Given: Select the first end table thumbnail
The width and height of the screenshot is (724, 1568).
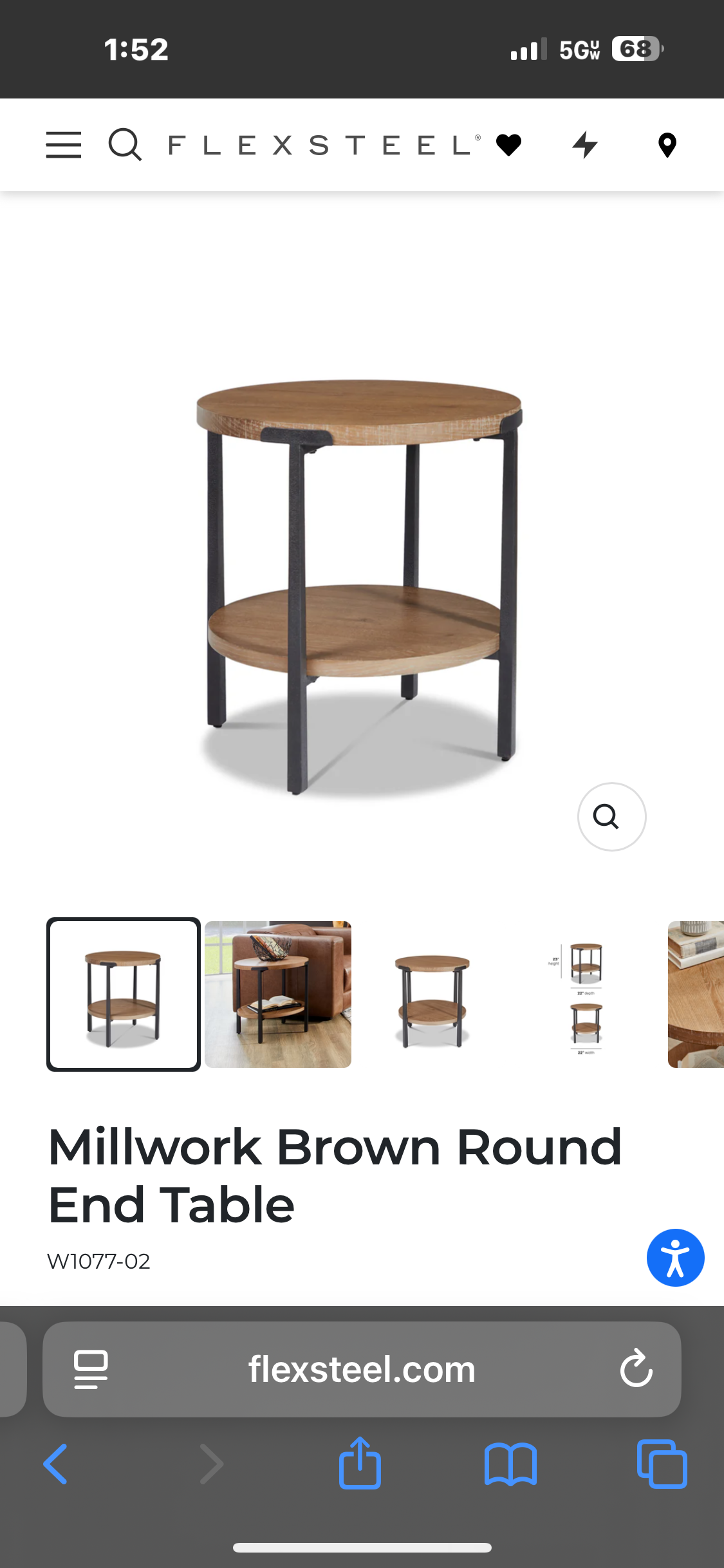Looking at the screenshot, I should click(124, 994).
